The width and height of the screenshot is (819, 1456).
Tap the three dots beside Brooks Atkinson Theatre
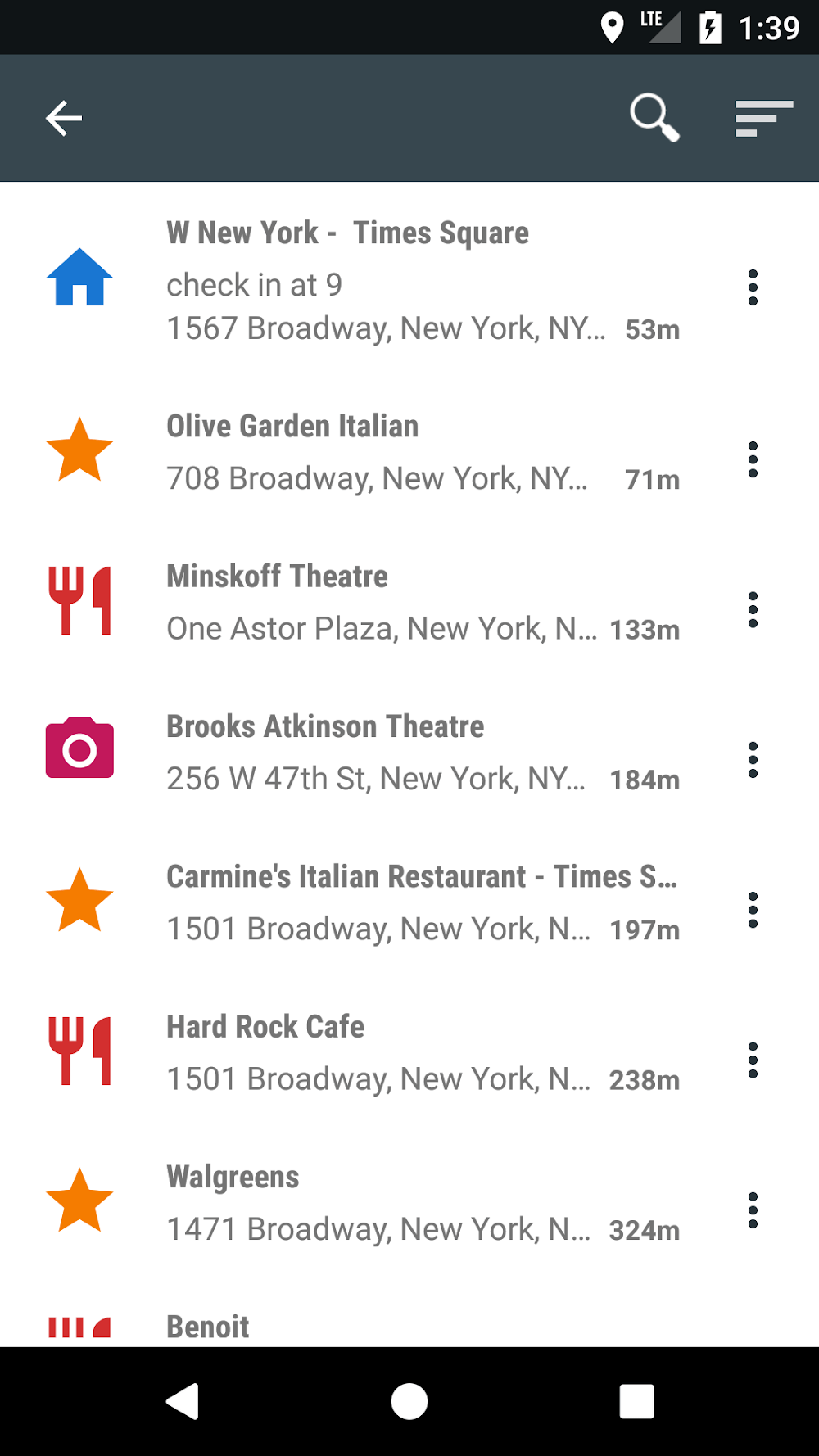tap(753, 760)
